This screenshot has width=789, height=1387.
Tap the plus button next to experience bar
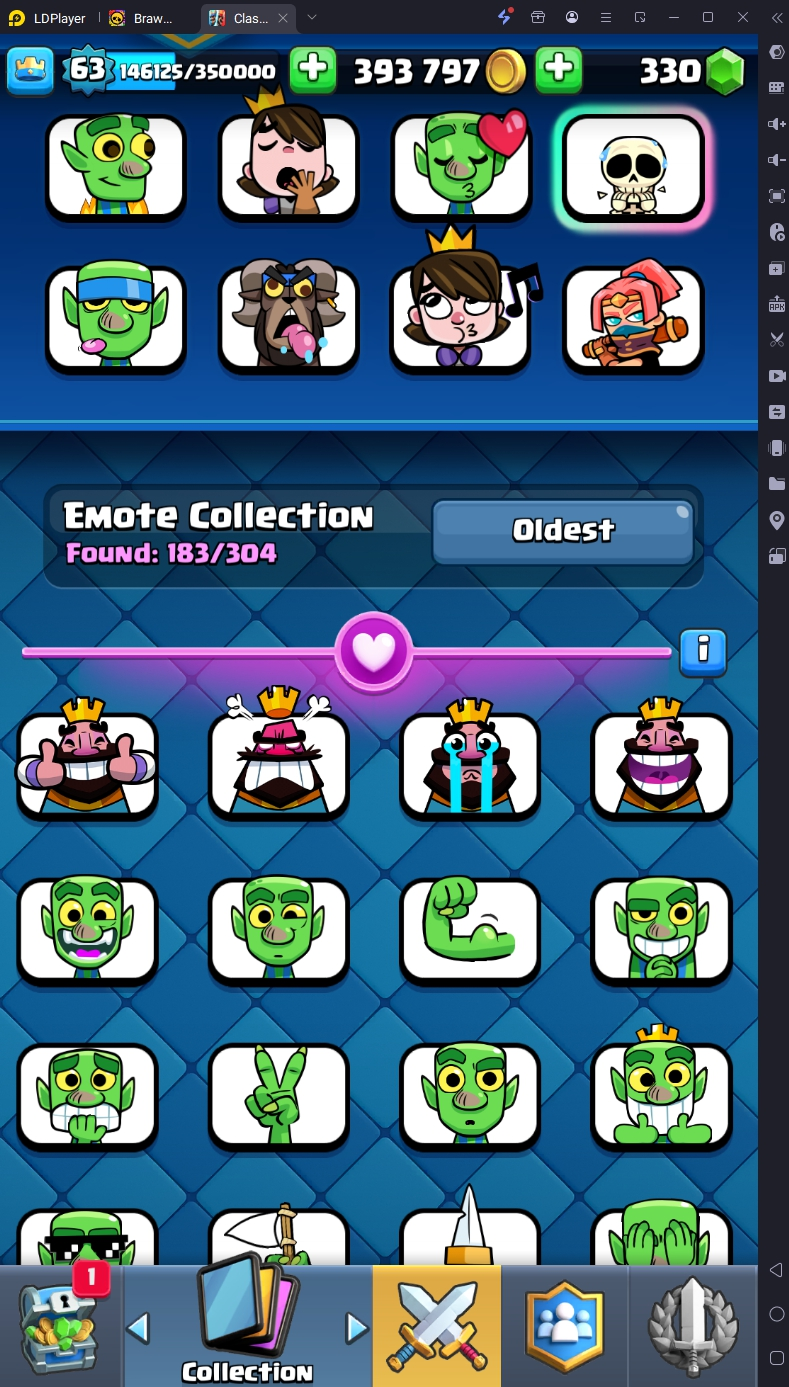[313, 70]
